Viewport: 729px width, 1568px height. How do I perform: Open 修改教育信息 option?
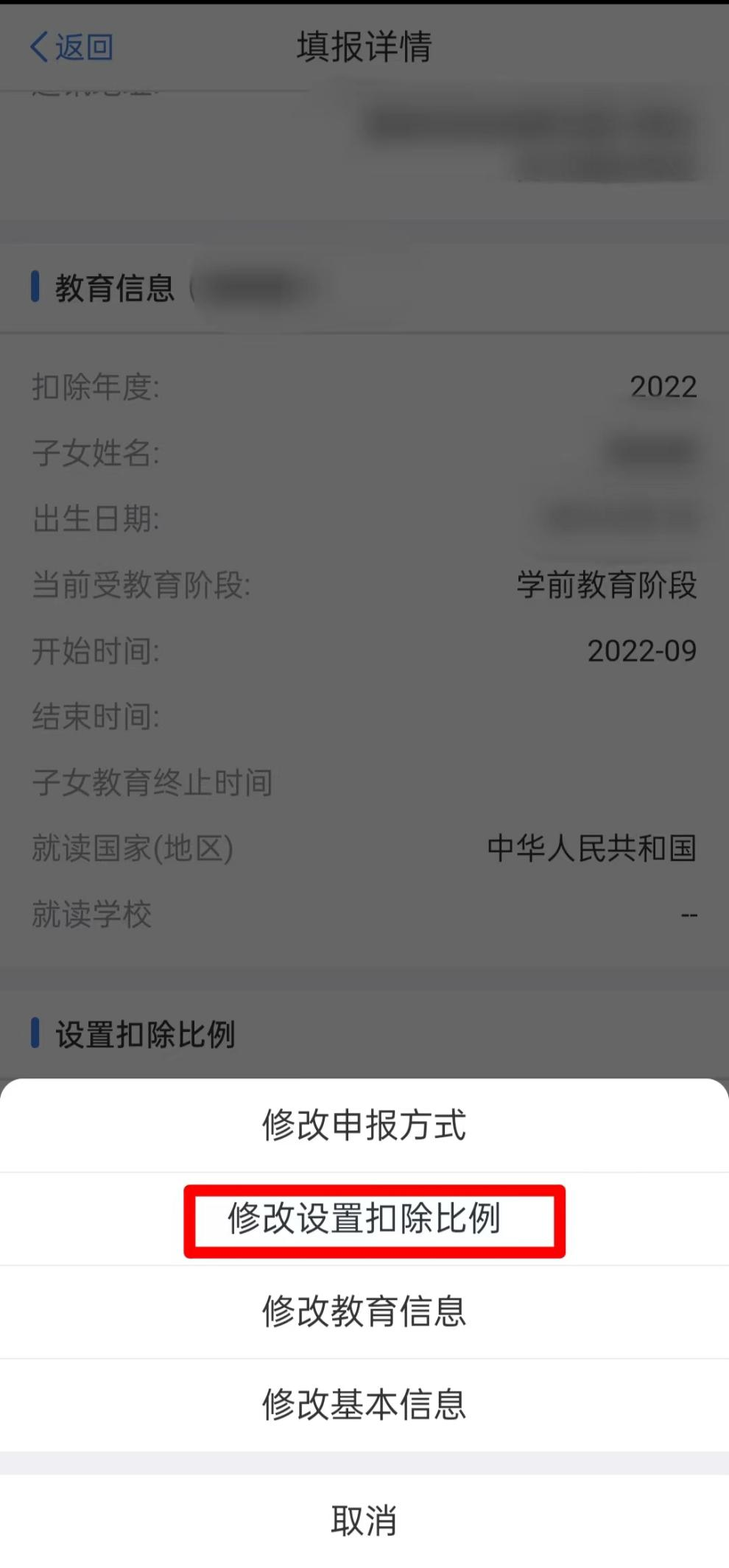click(364, 1312)
